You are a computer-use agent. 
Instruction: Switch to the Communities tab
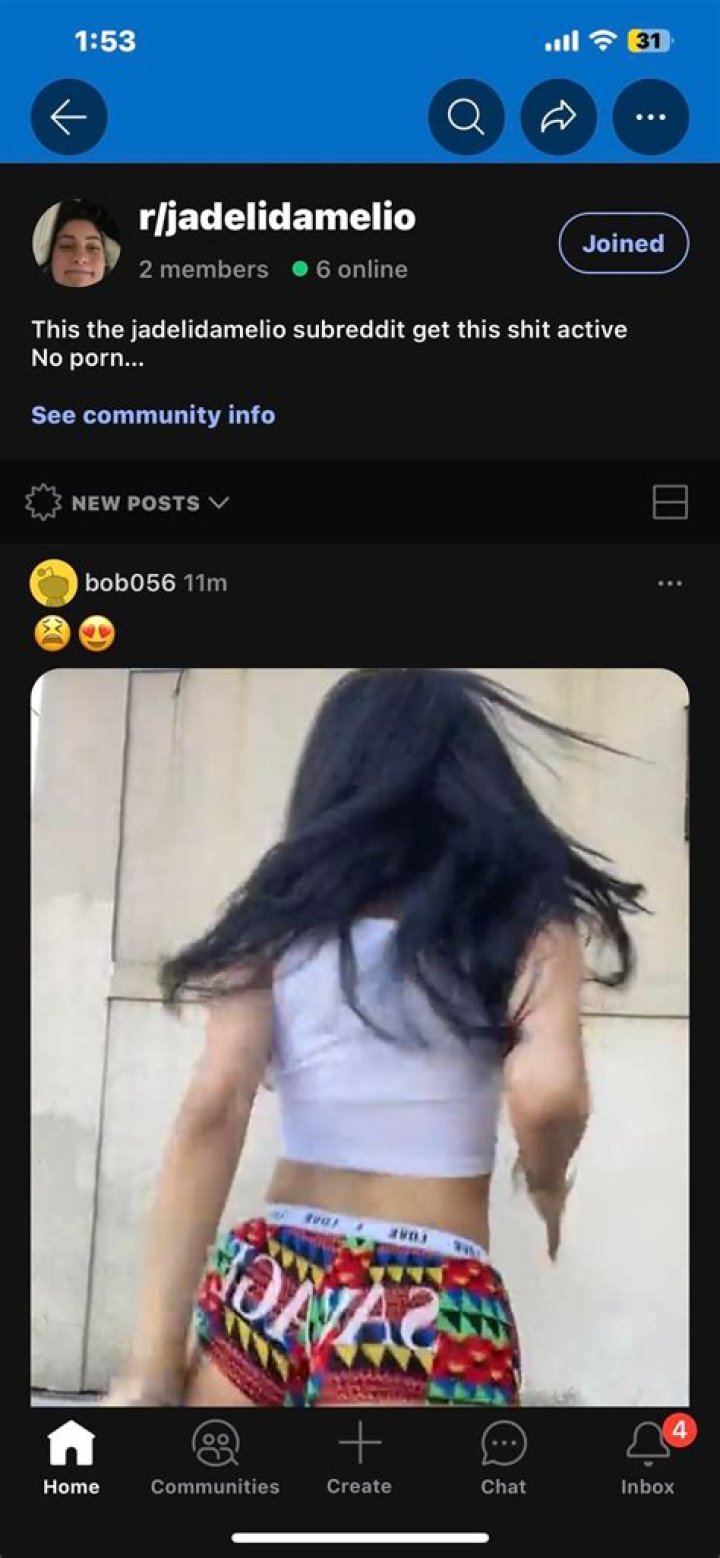(x=215, y=1460)
